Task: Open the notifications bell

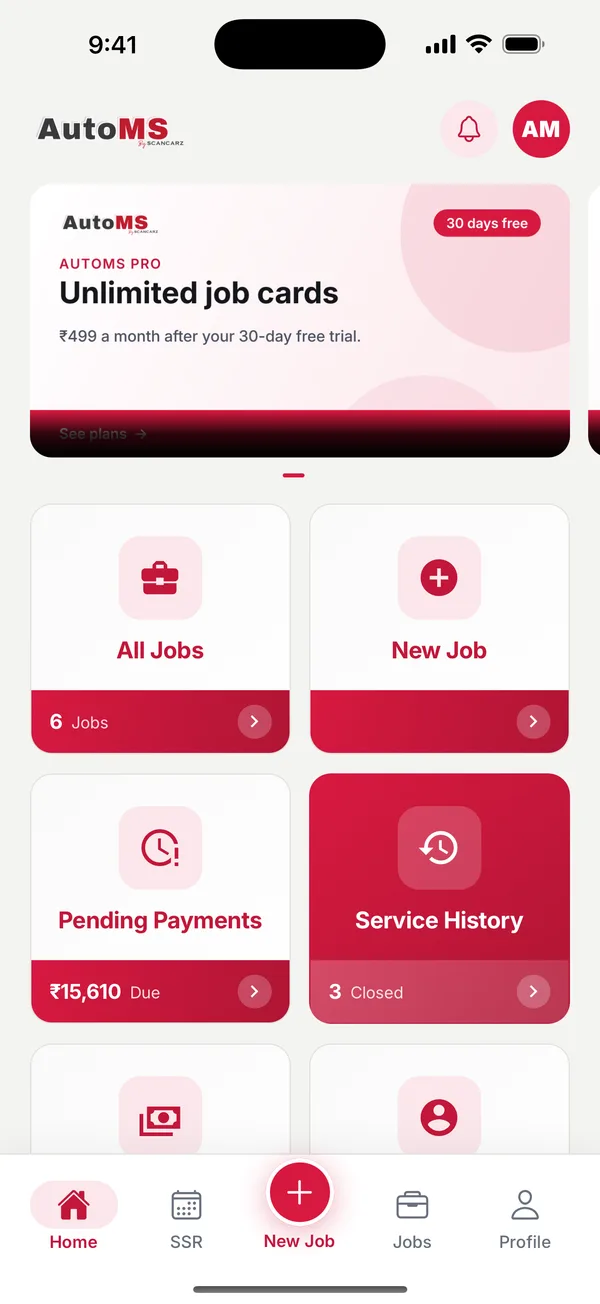Action: (469, 129)
